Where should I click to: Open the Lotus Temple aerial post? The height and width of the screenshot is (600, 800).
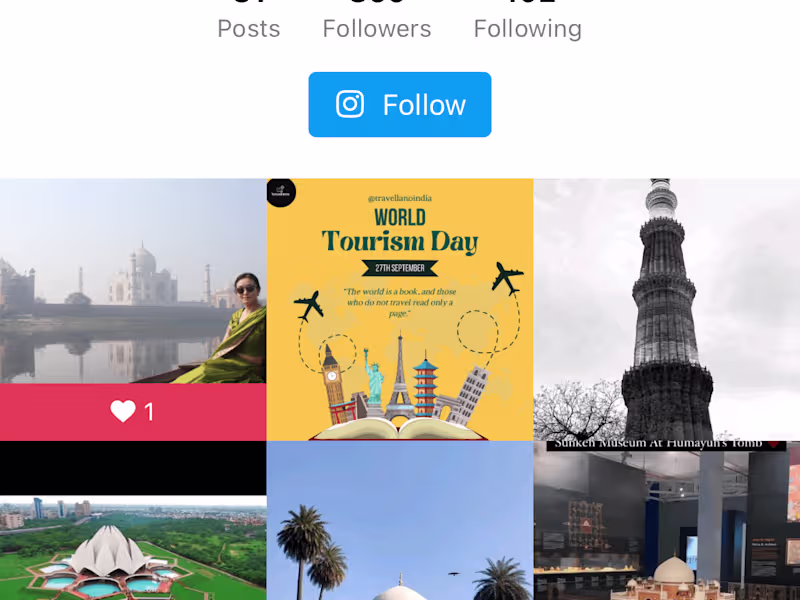click(x=133, y=545)
